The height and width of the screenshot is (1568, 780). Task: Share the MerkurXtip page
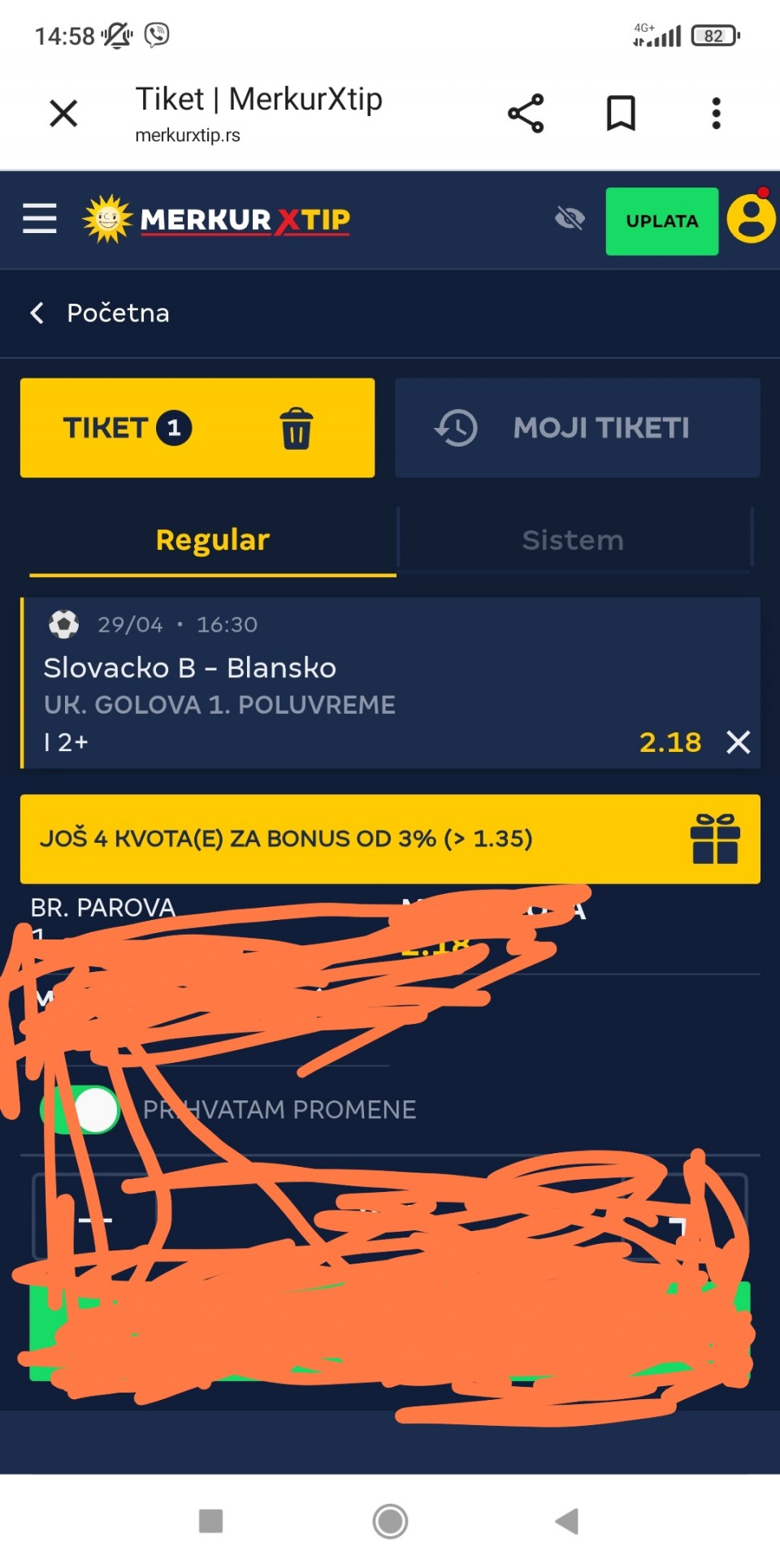[x=526, y=114]
